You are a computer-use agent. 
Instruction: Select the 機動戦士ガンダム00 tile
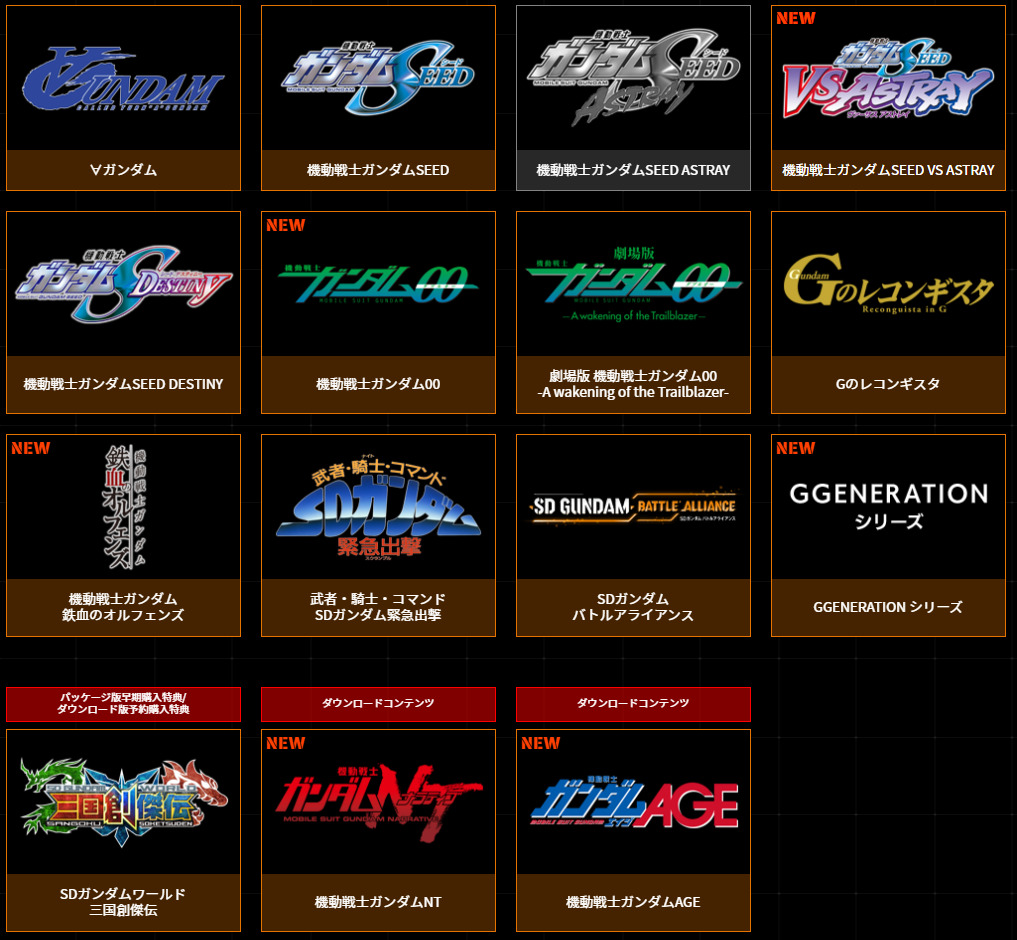click(x=378, y=312)
